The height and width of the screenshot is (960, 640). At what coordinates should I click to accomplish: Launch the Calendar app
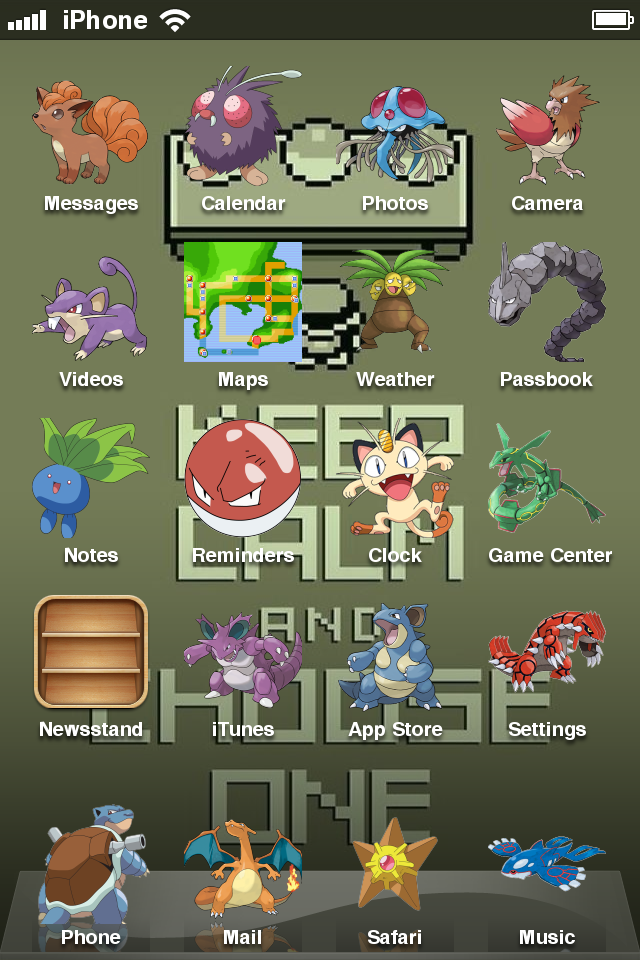[243, 128]
